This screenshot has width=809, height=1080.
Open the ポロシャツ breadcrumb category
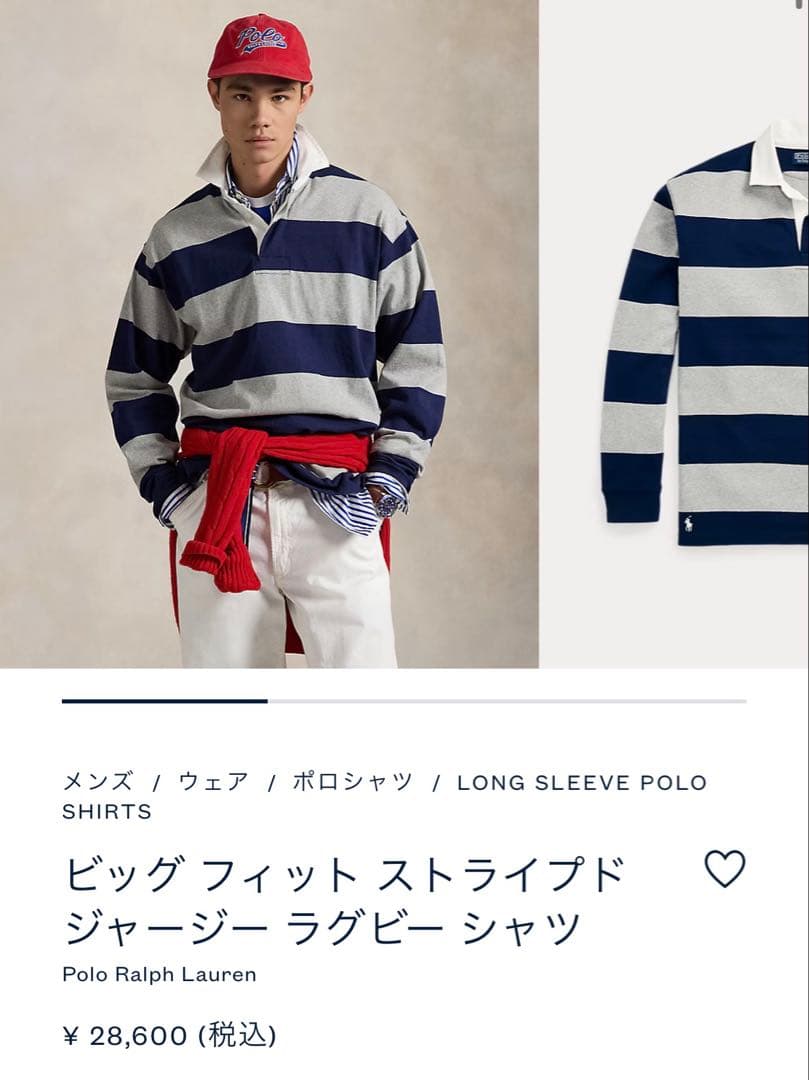point(352,782)
